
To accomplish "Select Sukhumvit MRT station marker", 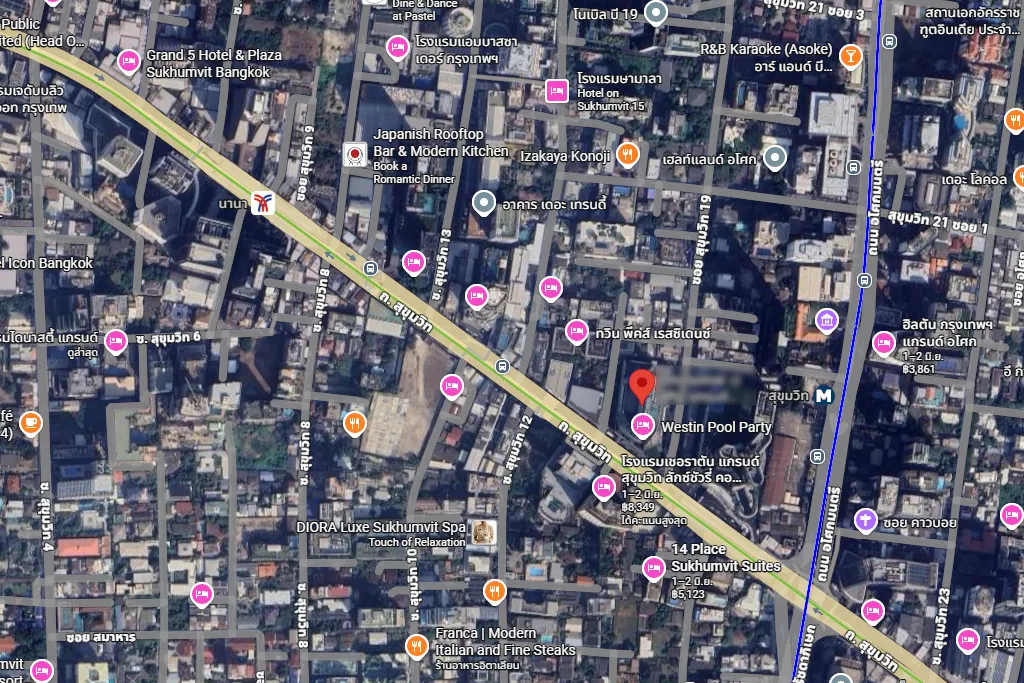I will click(x=824, y=395).
